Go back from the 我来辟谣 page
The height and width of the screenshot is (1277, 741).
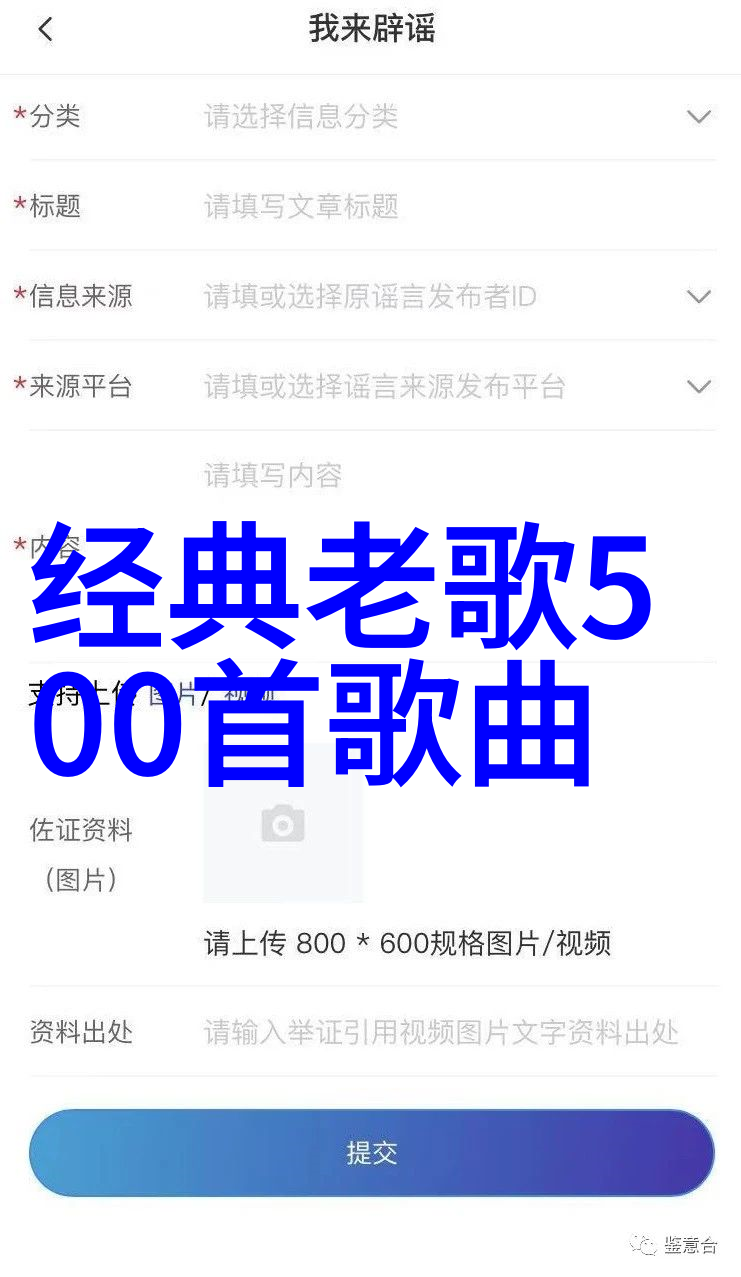point(45,30)
